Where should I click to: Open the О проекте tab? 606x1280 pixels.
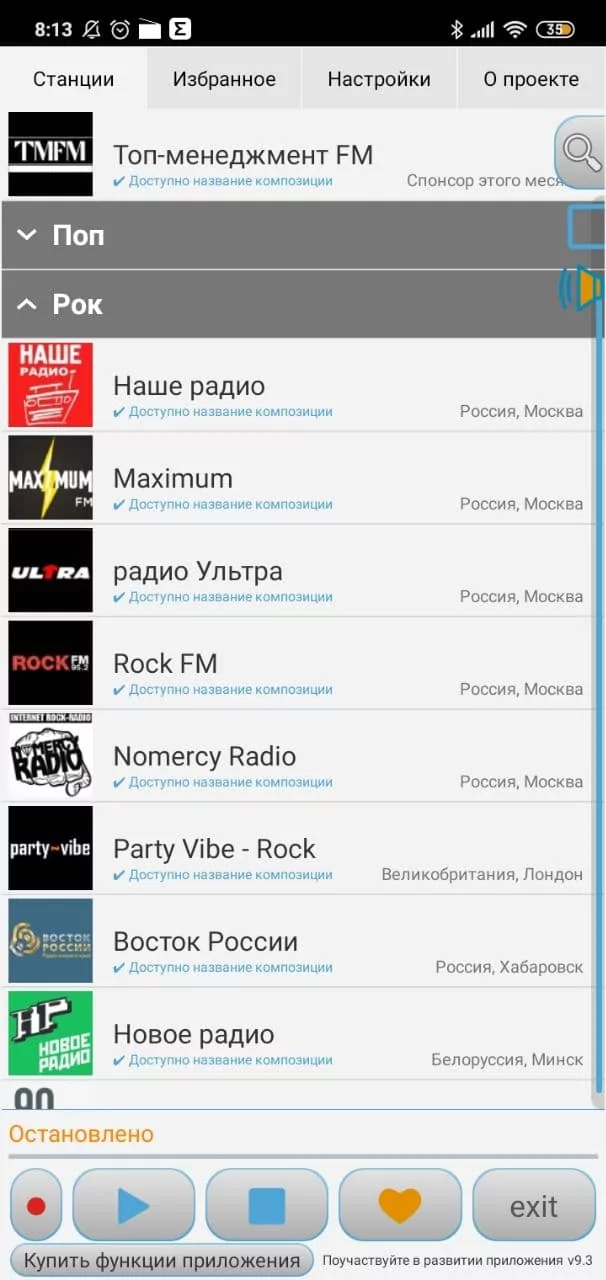click(531, 79)
